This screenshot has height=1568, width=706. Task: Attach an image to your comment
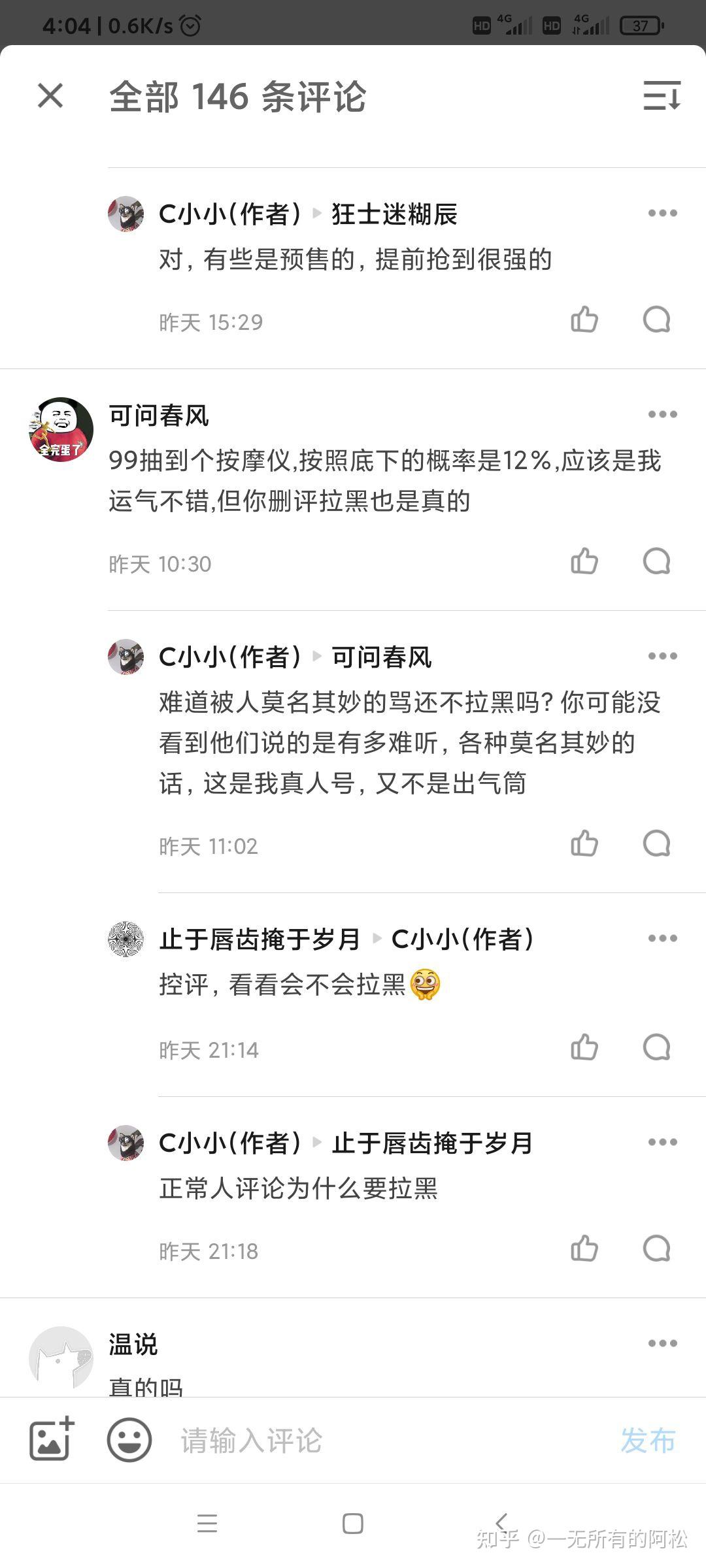(52, 1440)
